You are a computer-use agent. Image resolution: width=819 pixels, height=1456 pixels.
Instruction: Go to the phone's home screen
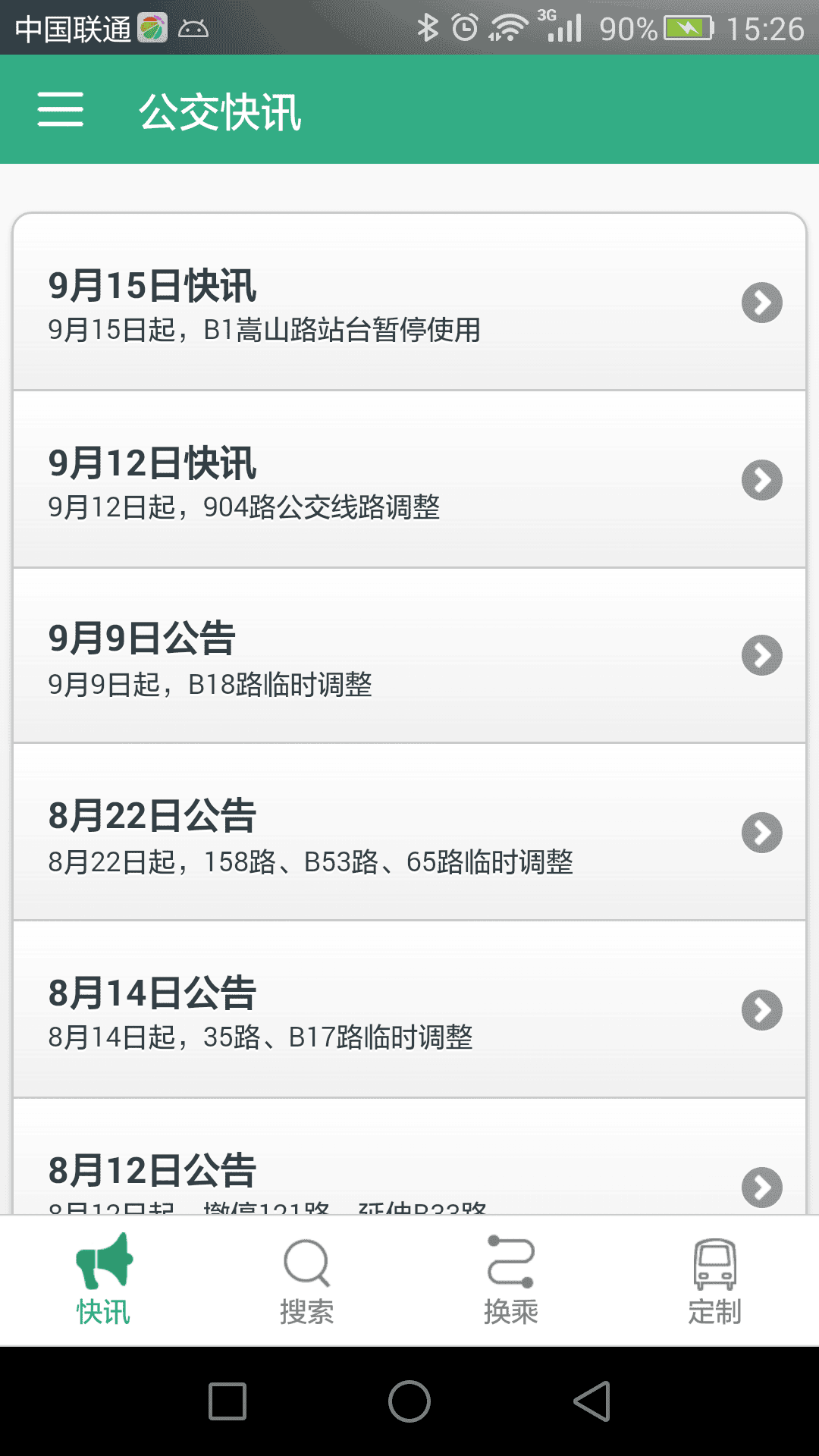[x=409, y=1401]
